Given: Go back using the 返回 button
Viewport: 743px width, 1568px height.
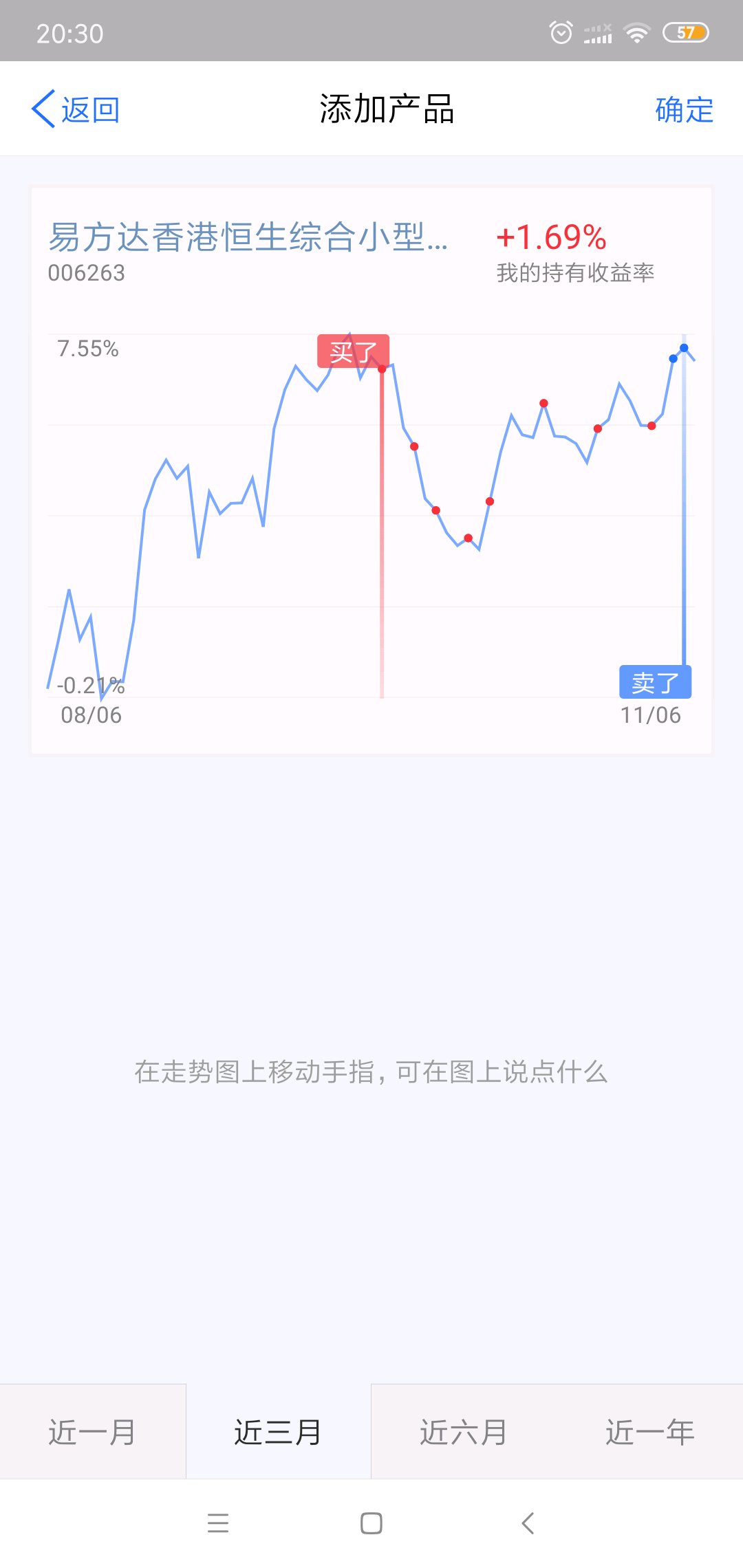Looking at the screenshot, I should (76, 110).
